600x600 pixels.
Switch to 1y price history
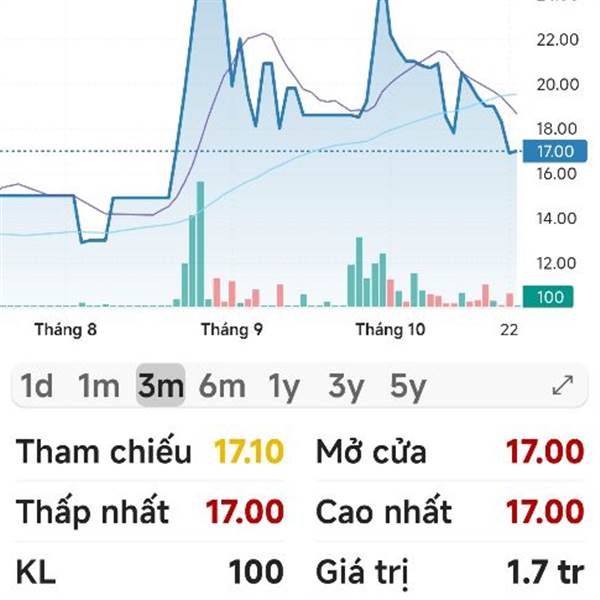coord(285,386)
